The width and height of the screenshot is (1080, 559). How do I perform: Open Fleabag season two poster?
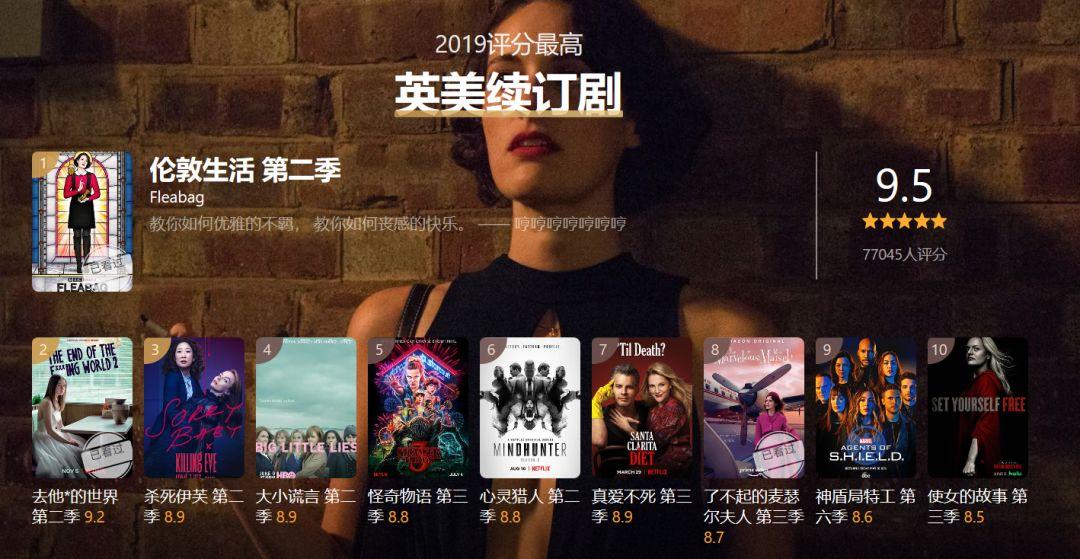[x=82, y=221]
